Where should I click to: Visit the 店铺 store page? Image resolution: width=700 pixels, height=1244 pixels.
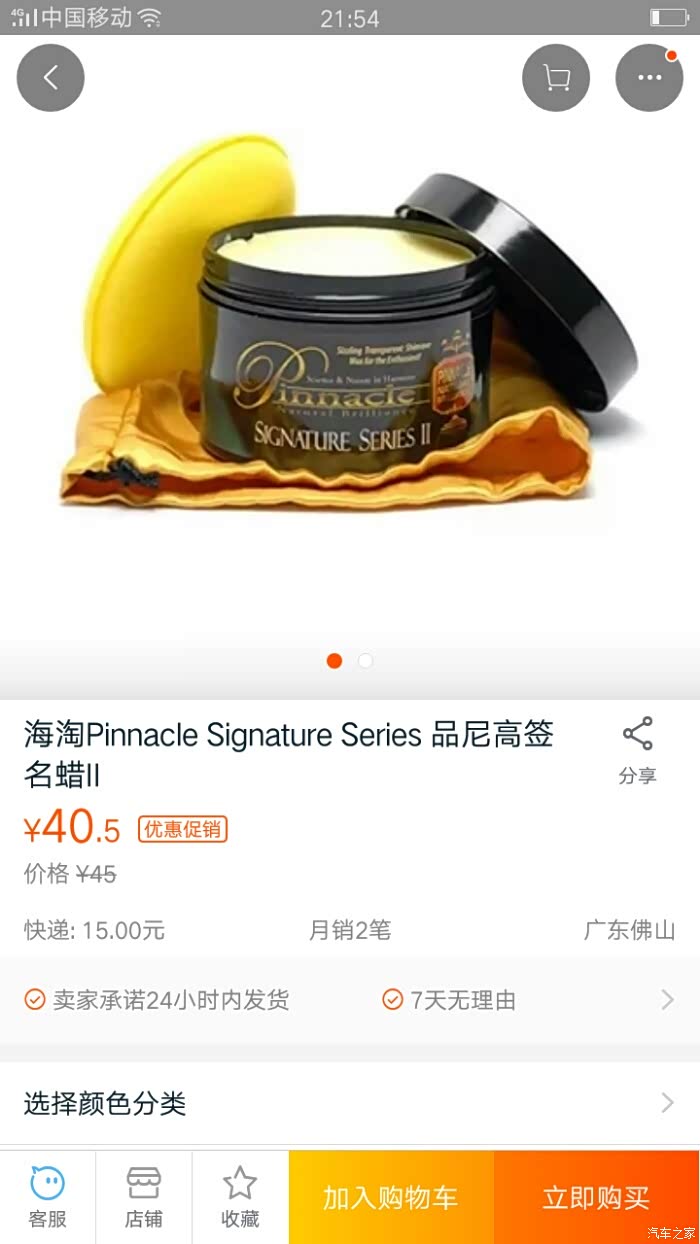point(144,1197)
